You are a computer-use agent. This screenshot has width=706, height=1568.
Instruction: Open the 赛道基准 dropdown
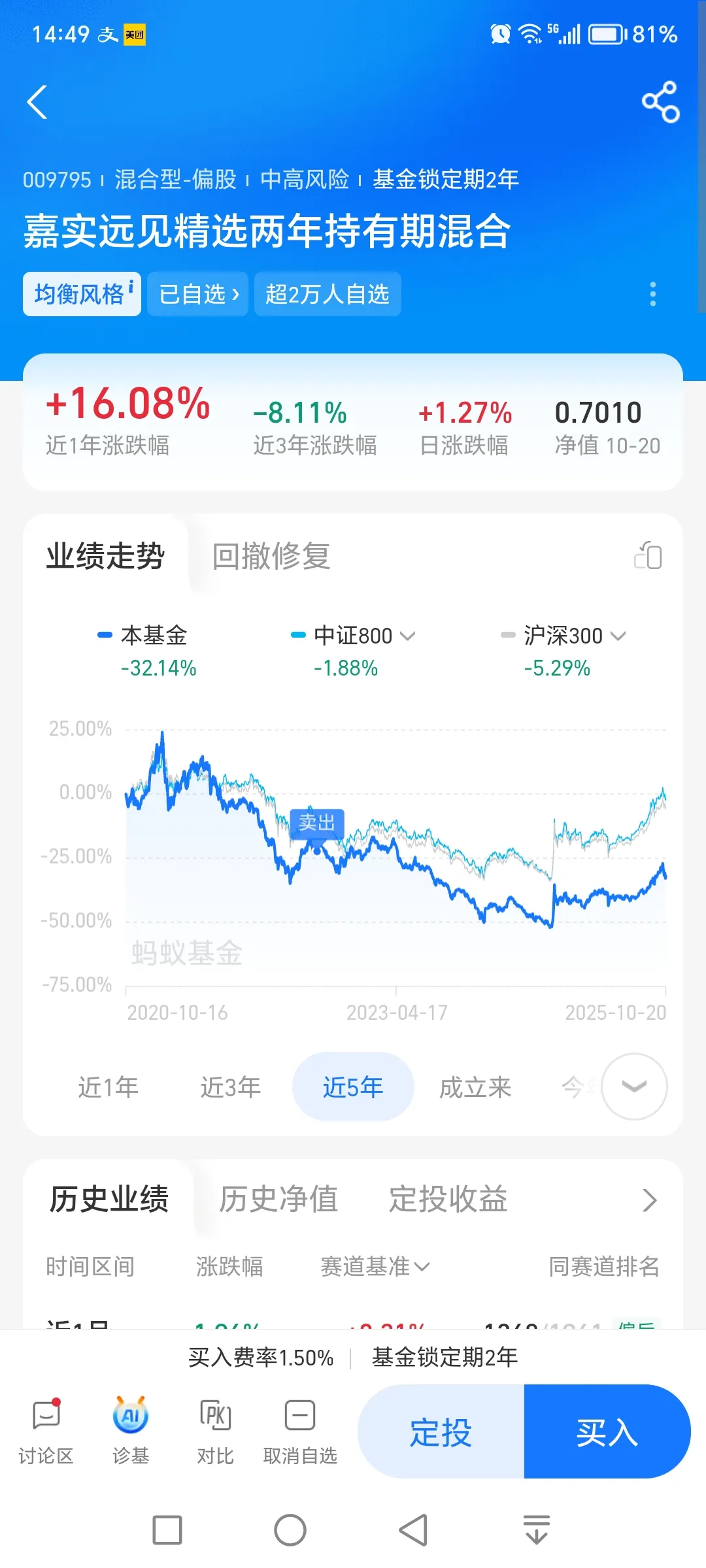click(375, 1267)
